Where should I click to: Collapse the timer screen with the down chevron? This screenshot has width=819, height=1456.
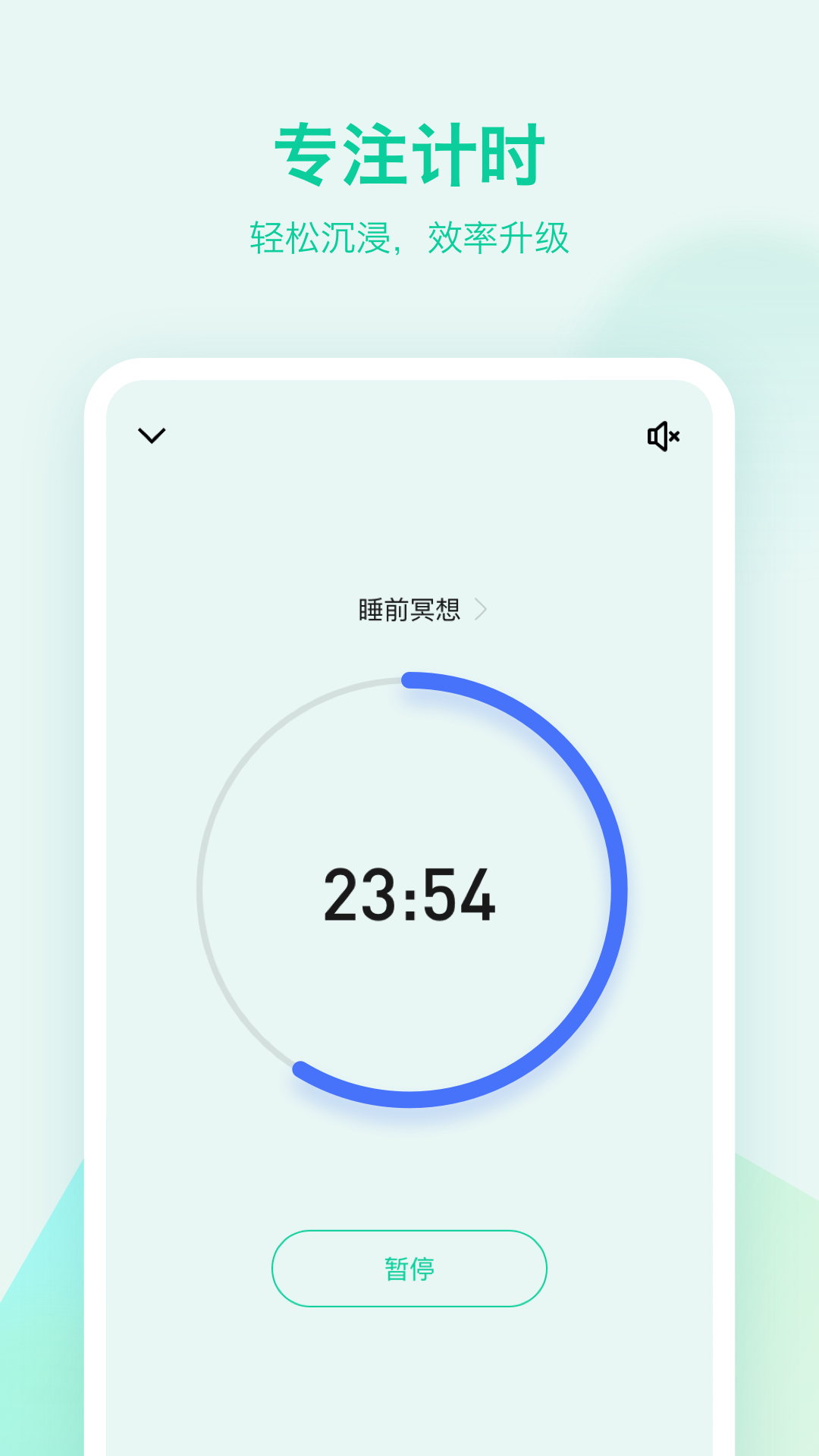[x=152, y=435]
